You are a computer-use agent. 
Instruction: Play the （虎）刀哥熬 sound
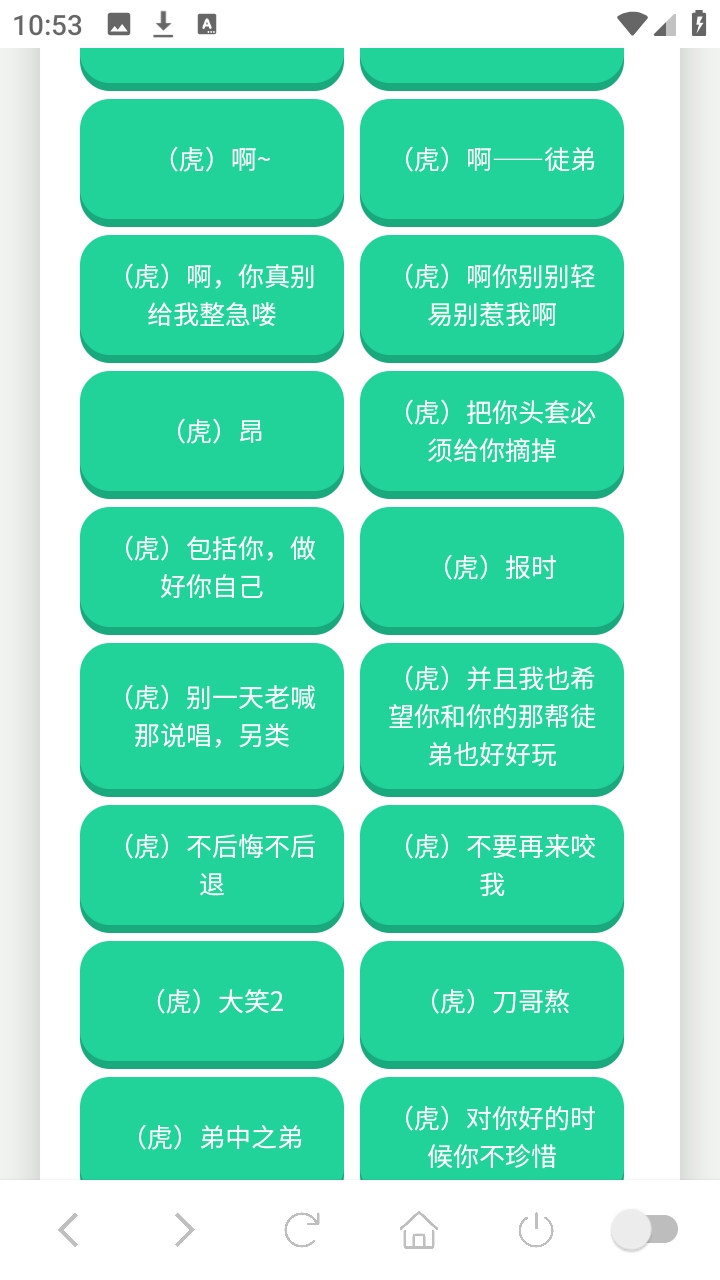tap(491, 1002)
